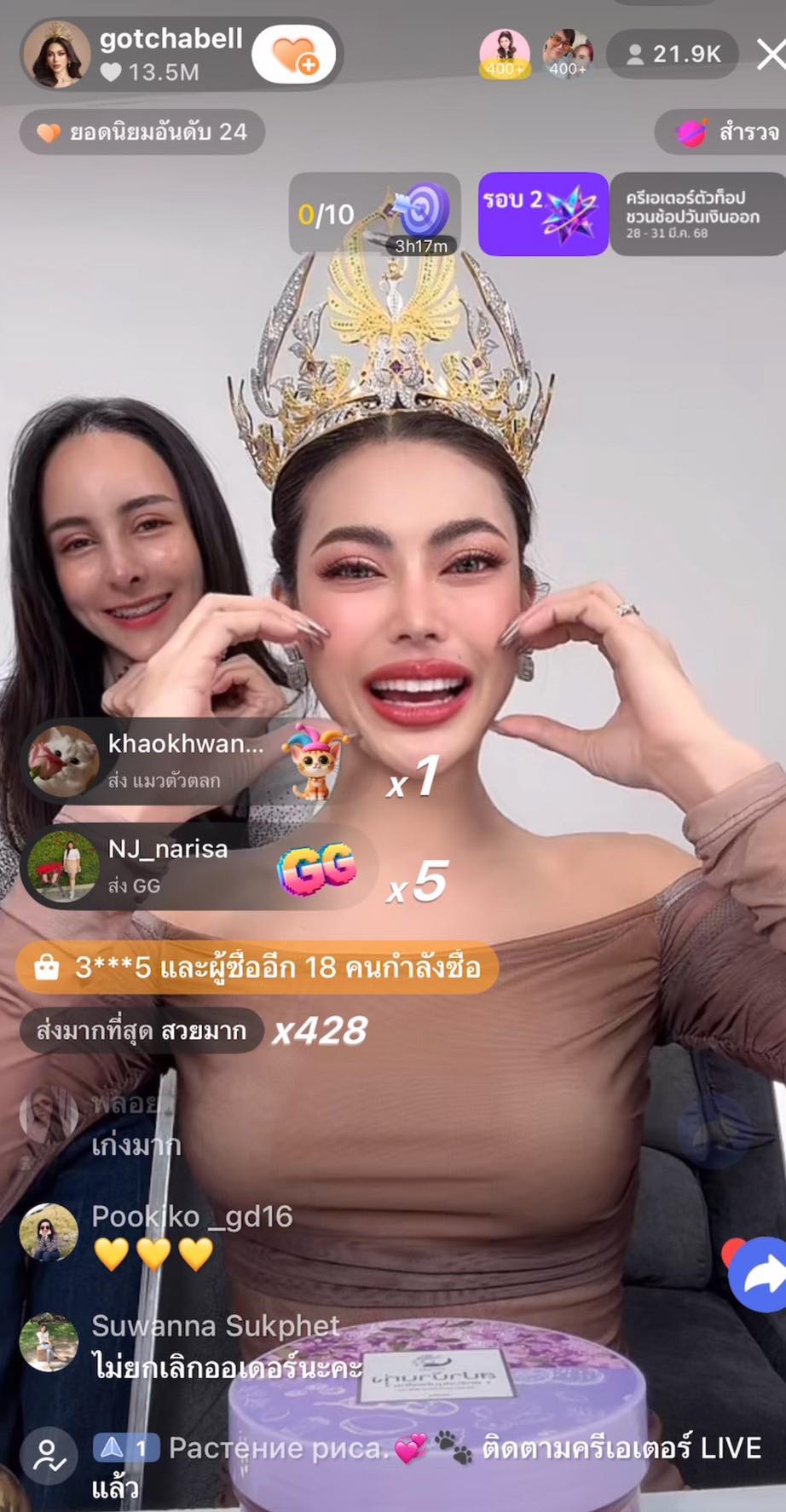786x1512 pixels.
Task: View Suwanna Sukphet's comment profile
Action: click(49, 1342)
